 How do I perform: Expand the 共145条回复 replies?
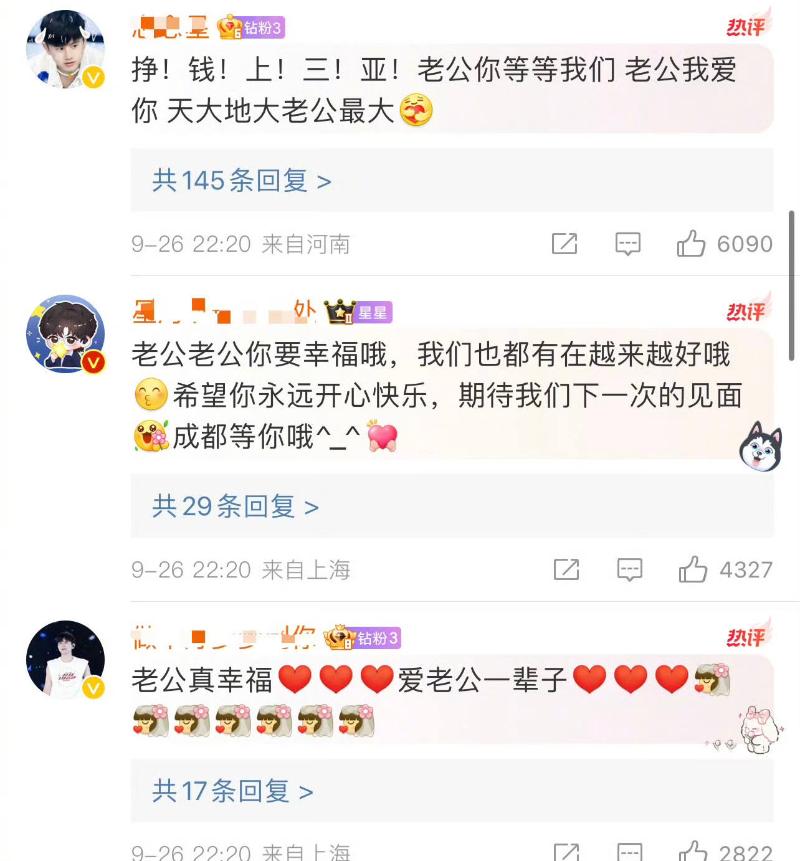tap(241, 181)
